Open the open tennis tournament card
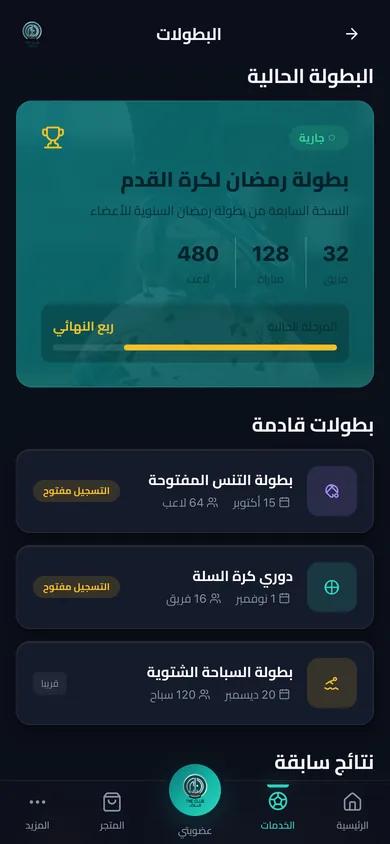Screen dimensions: 390x844 [x=195, y=491]
